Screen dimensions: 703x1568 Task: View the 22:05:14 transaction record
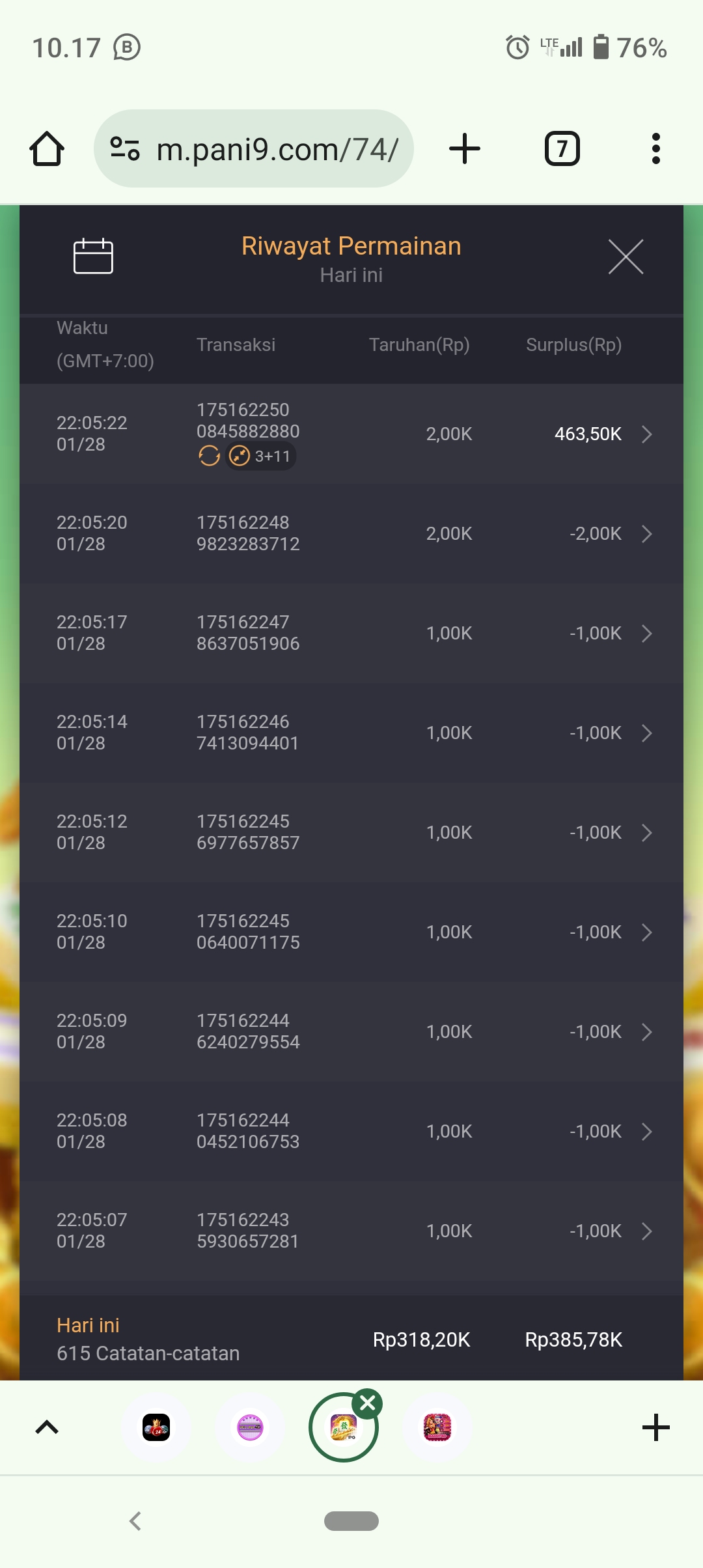click(646, 733)
